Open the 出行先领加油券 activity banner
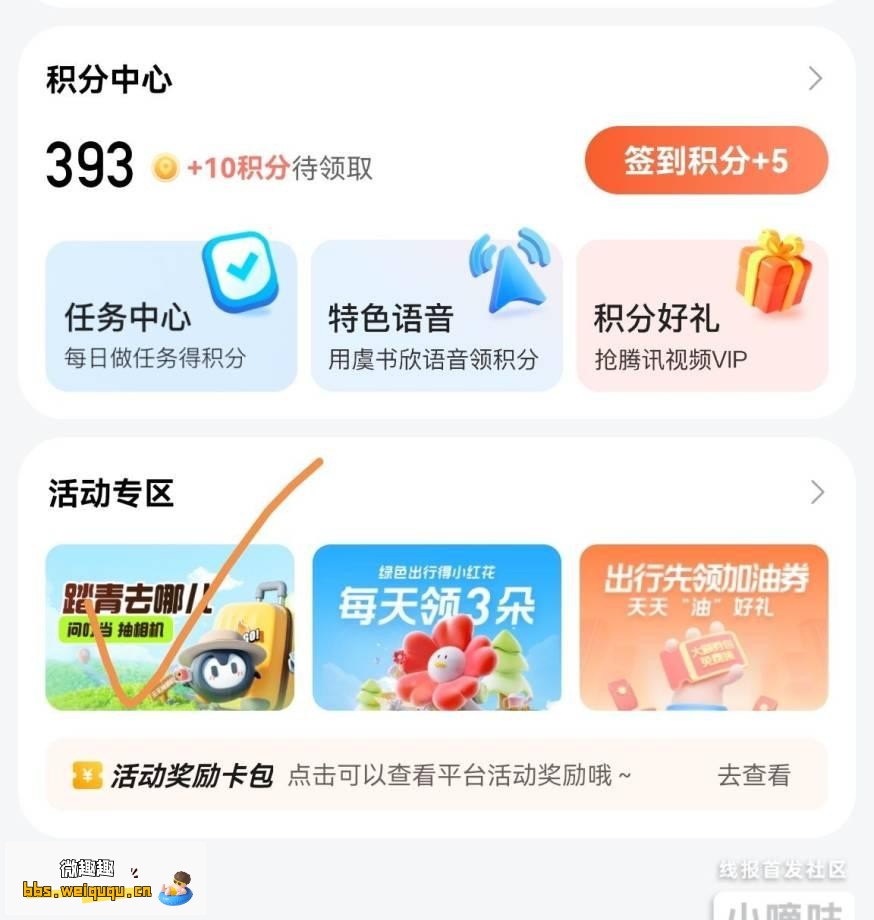This screenshot has width=874, height=920. pos(703,627)
